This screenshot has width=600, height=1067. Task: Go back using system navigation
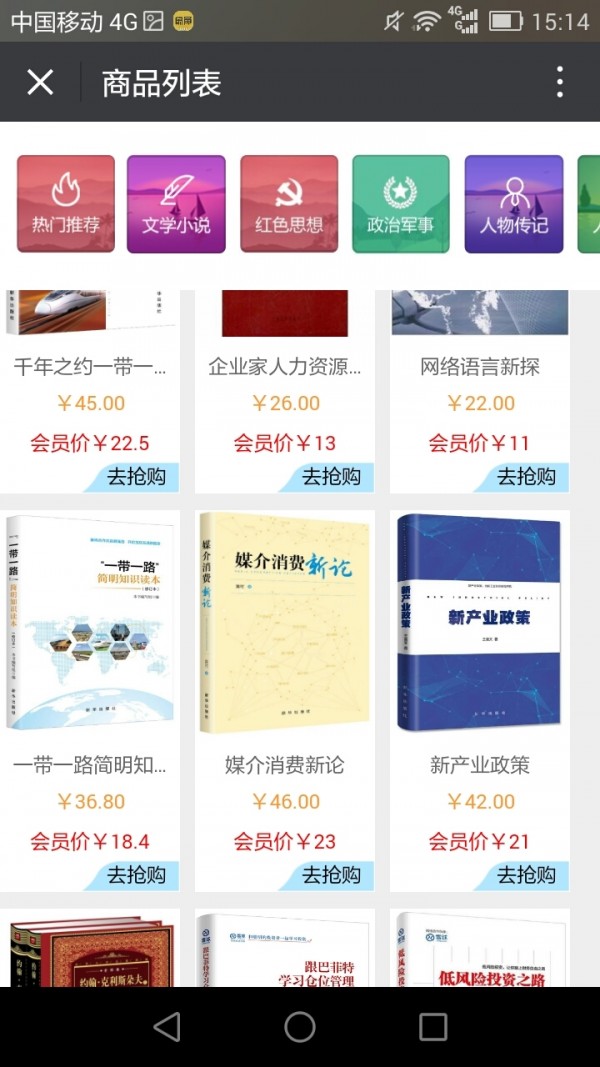tap(167, 1026)
